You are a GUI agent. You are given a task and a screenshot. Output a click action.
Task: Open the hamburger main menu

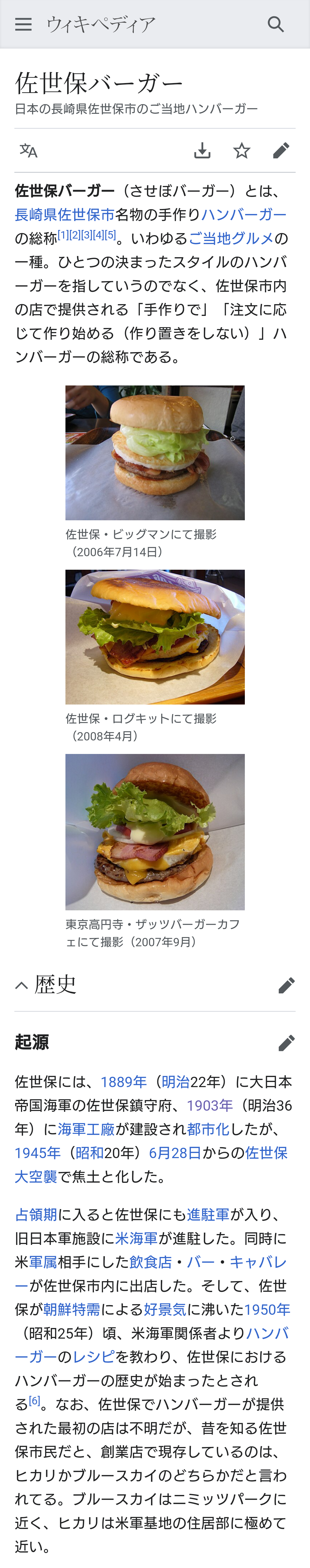(23, 24)
